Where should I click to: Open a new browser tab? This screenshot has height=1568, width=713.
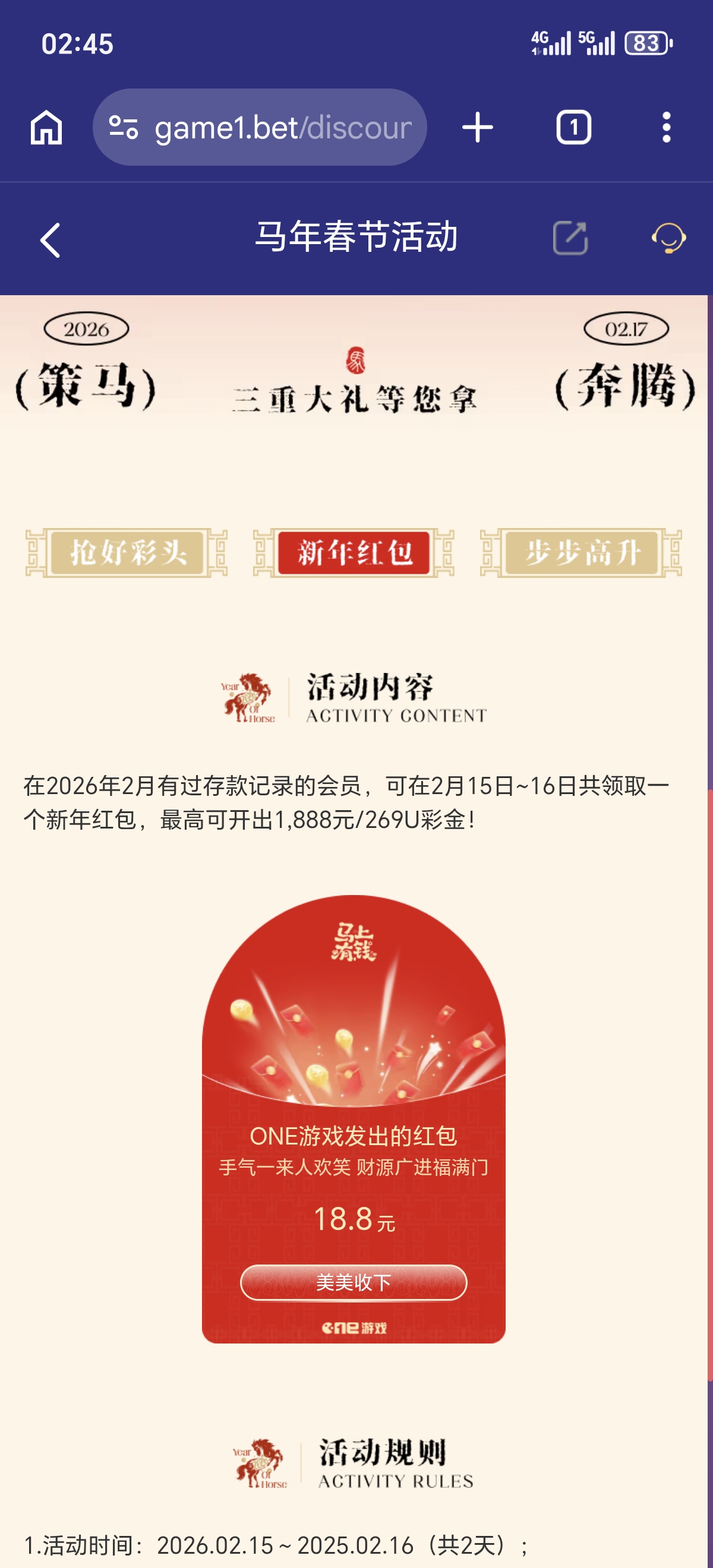coord(477,128)
